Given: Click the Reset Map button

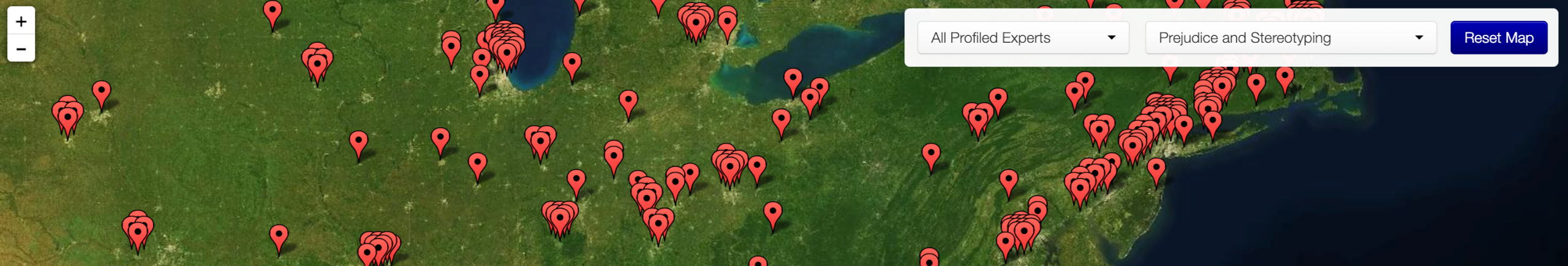Looking at the screenshot, I should [1498, 38].
